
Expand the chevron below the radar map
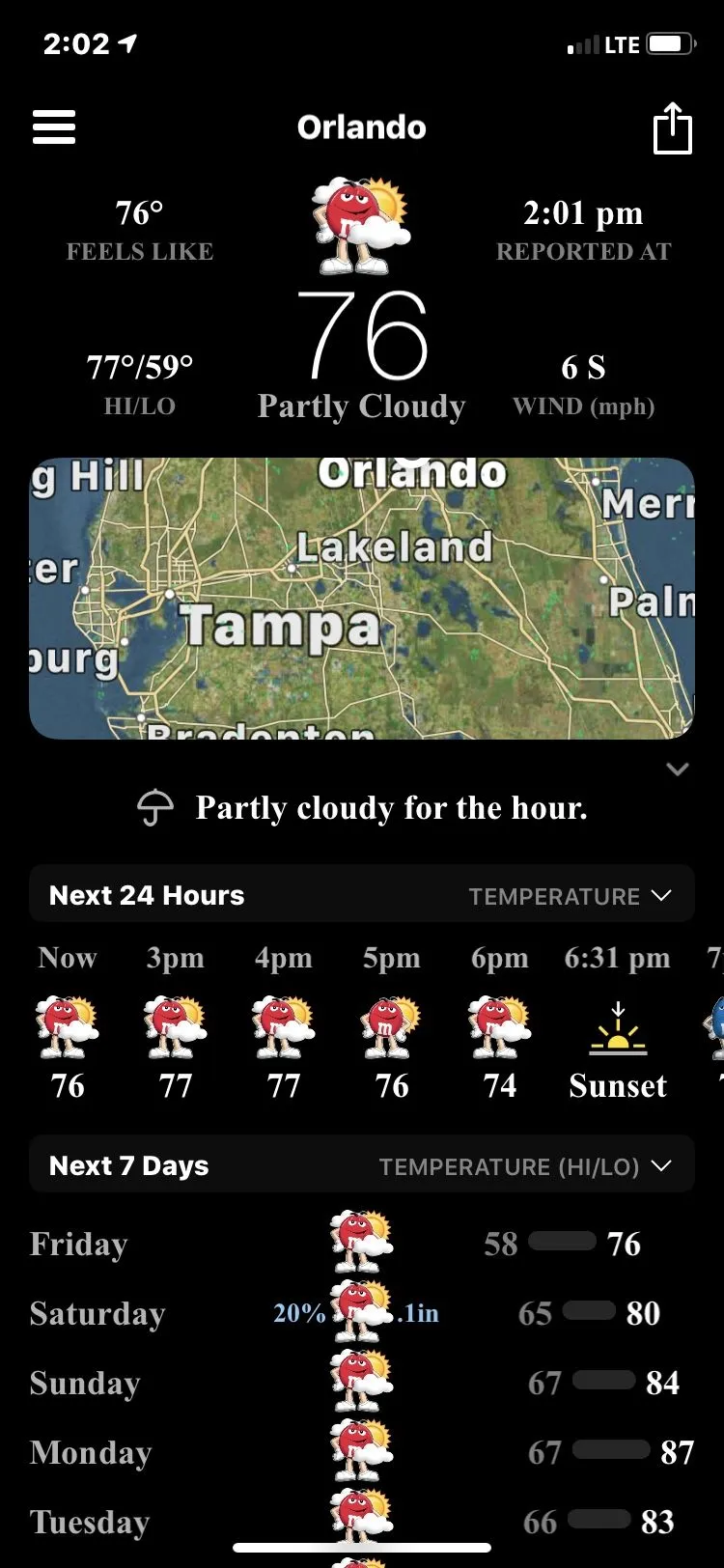pos(678,770)
